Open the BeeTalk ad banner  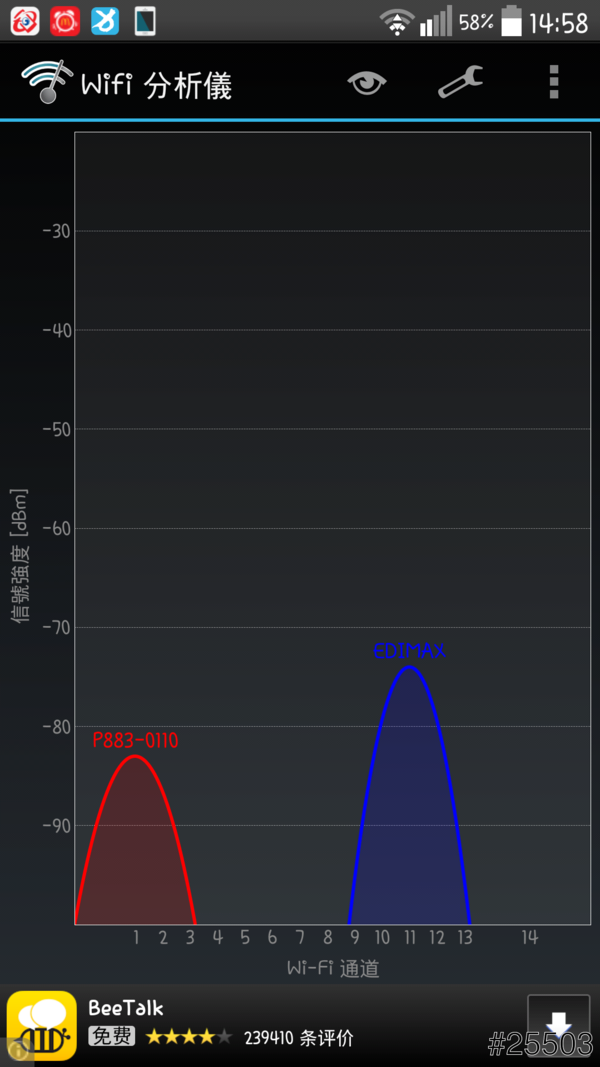[x=250, y=1024]
